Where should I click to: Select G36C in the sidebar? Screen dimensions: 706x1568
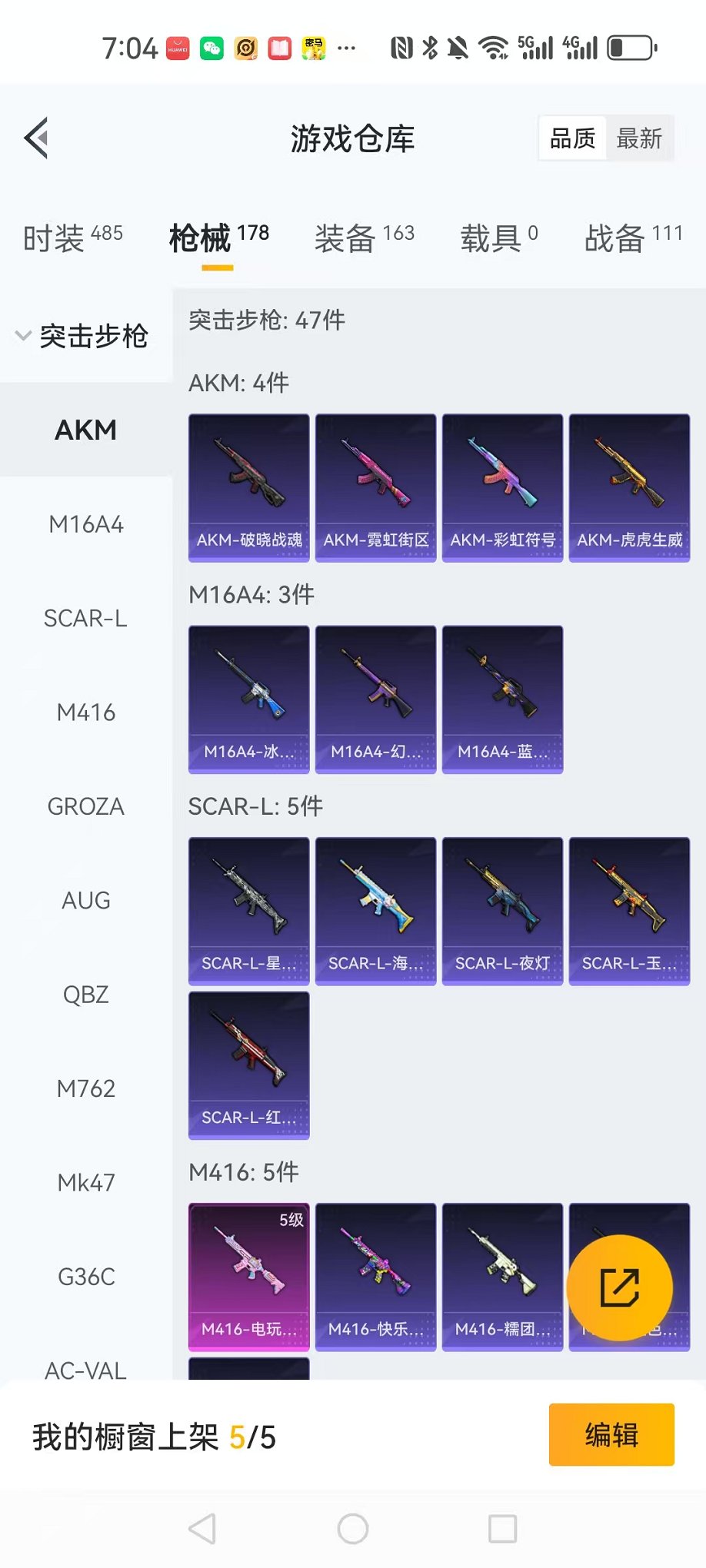coord(86,1277)
